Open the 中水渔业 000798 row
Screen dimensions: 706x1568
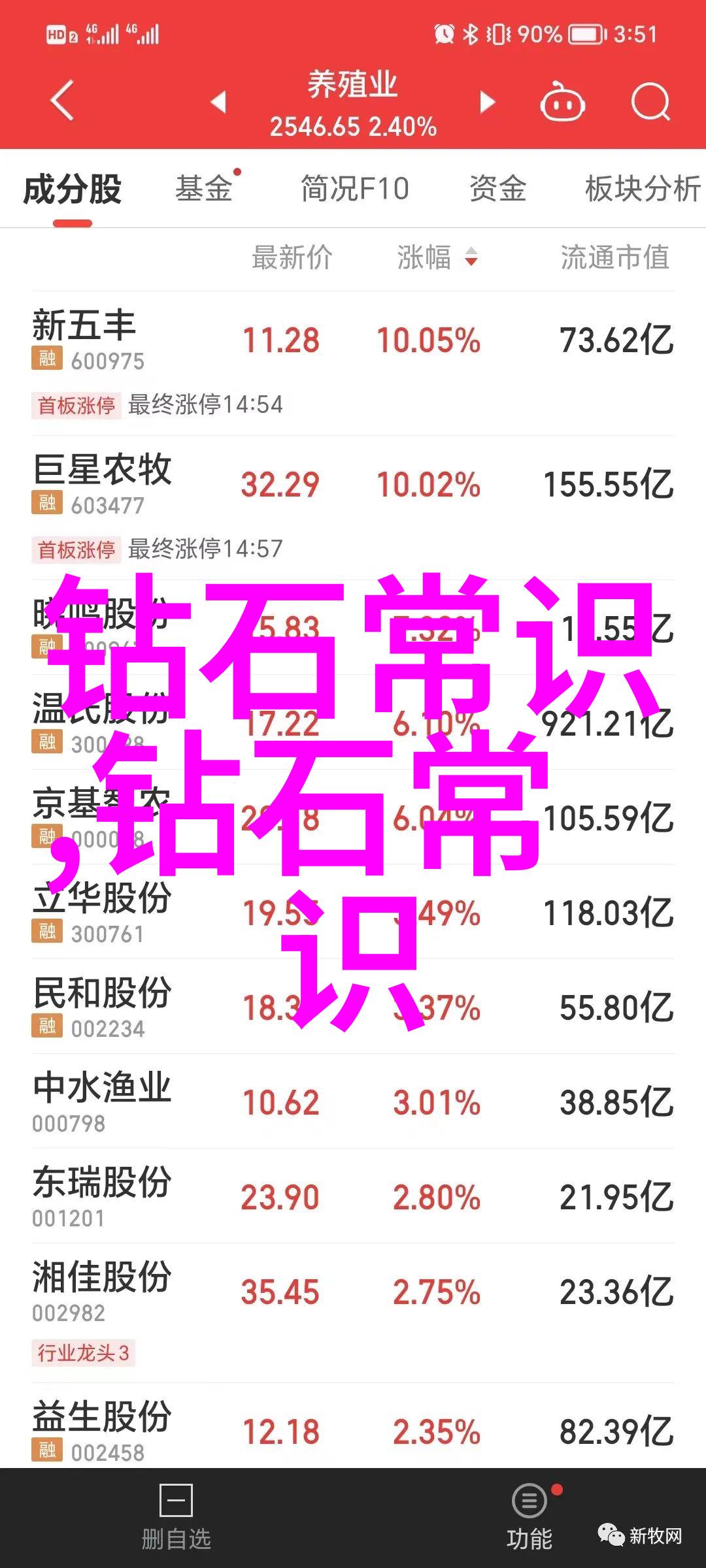tap(353, 1102)
